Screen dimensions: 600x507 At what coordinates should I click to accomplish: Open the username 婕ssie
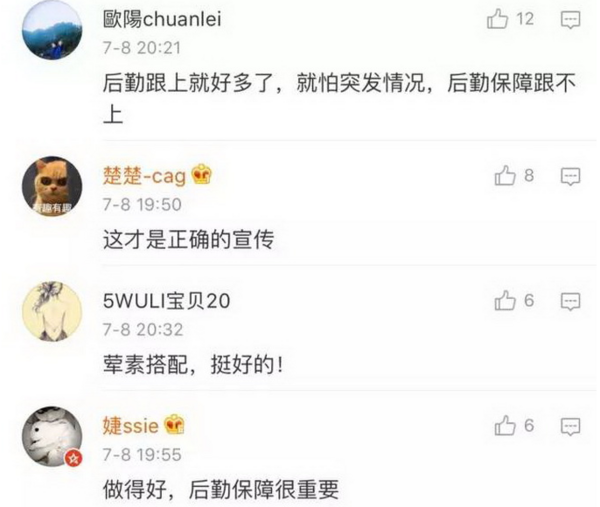(131, 426)
